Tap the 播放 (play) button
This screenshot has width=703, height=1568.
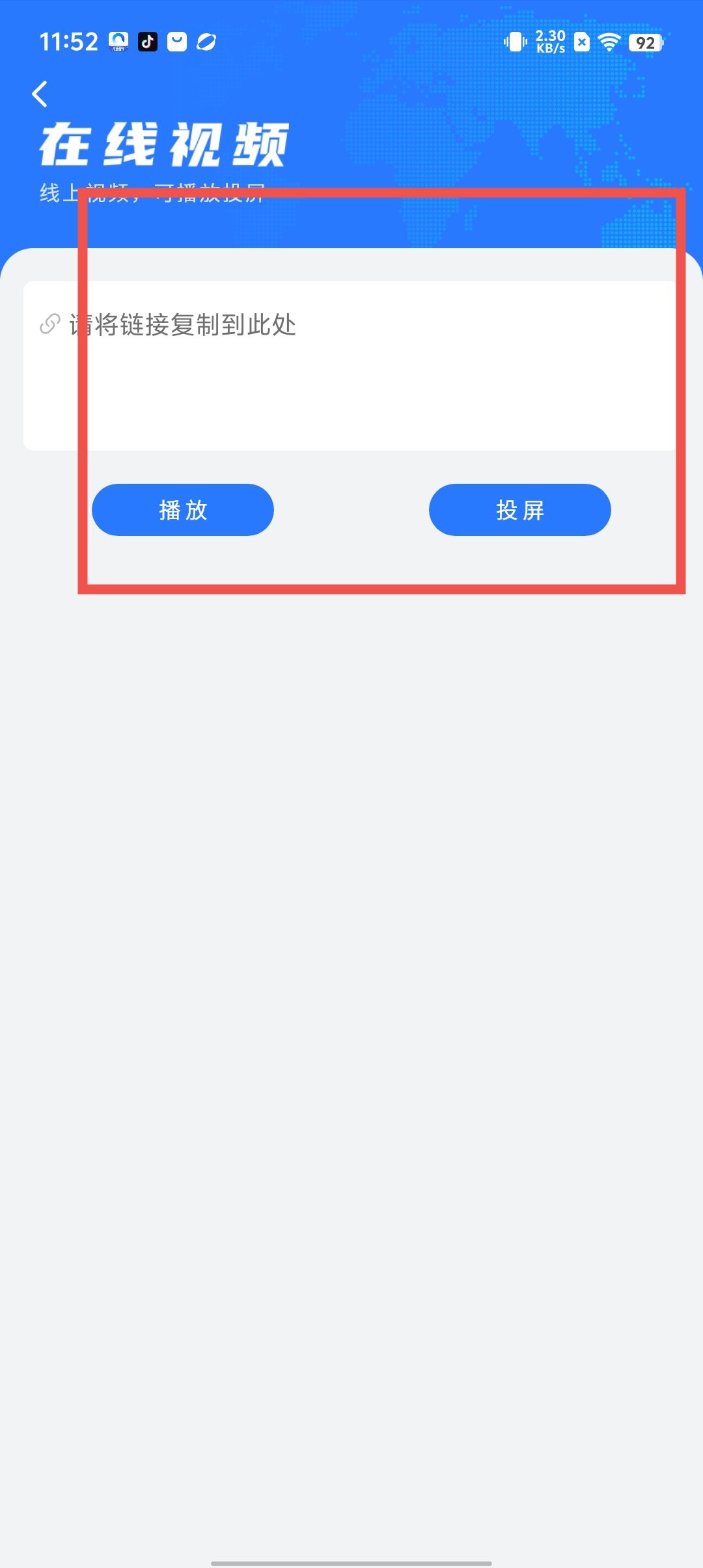click(x=183, y=510)
